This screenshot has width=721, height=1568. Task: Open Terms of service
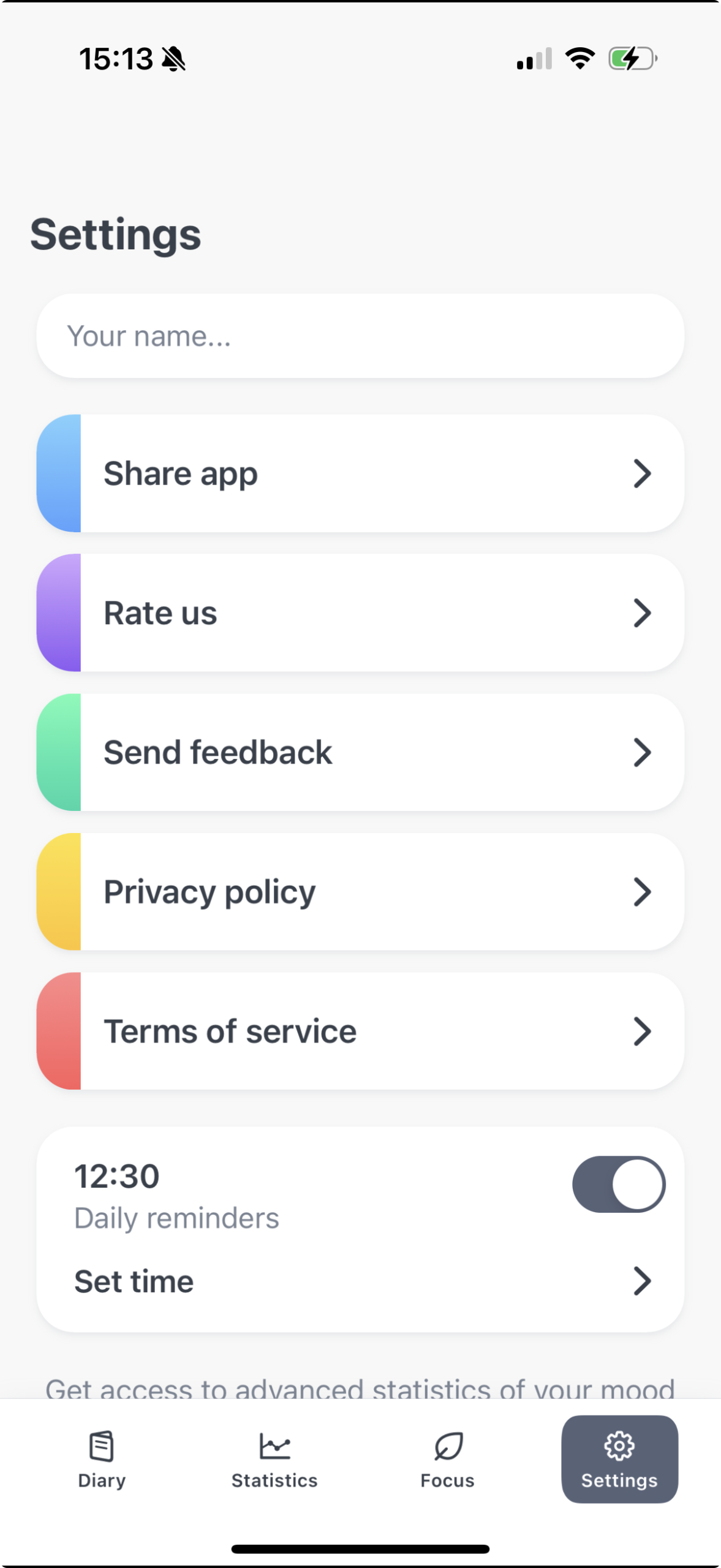[x=360, y=1031]
